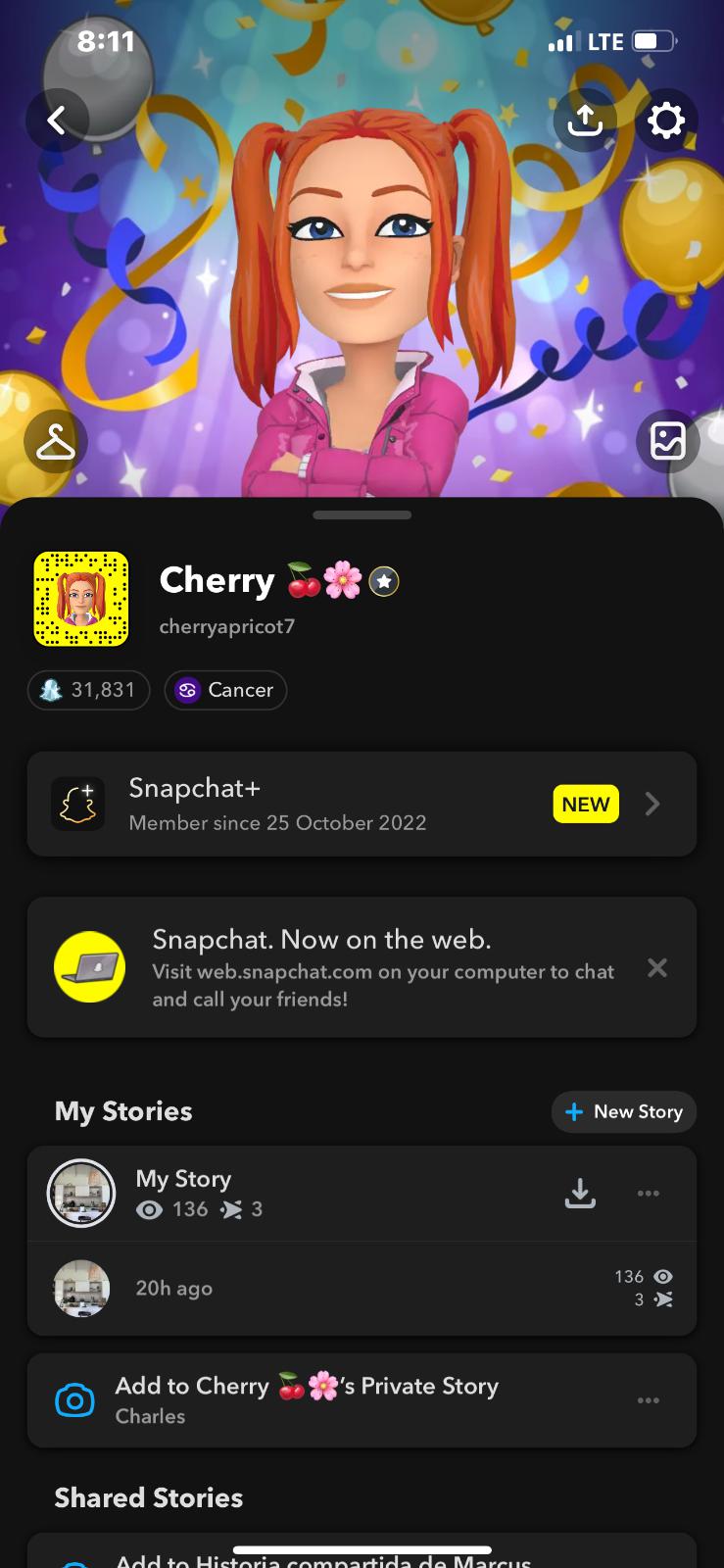The height and width of the screenshot is (1568, 724).
Task: View Snap score 31,831 chip
Action: coord(88,690)
